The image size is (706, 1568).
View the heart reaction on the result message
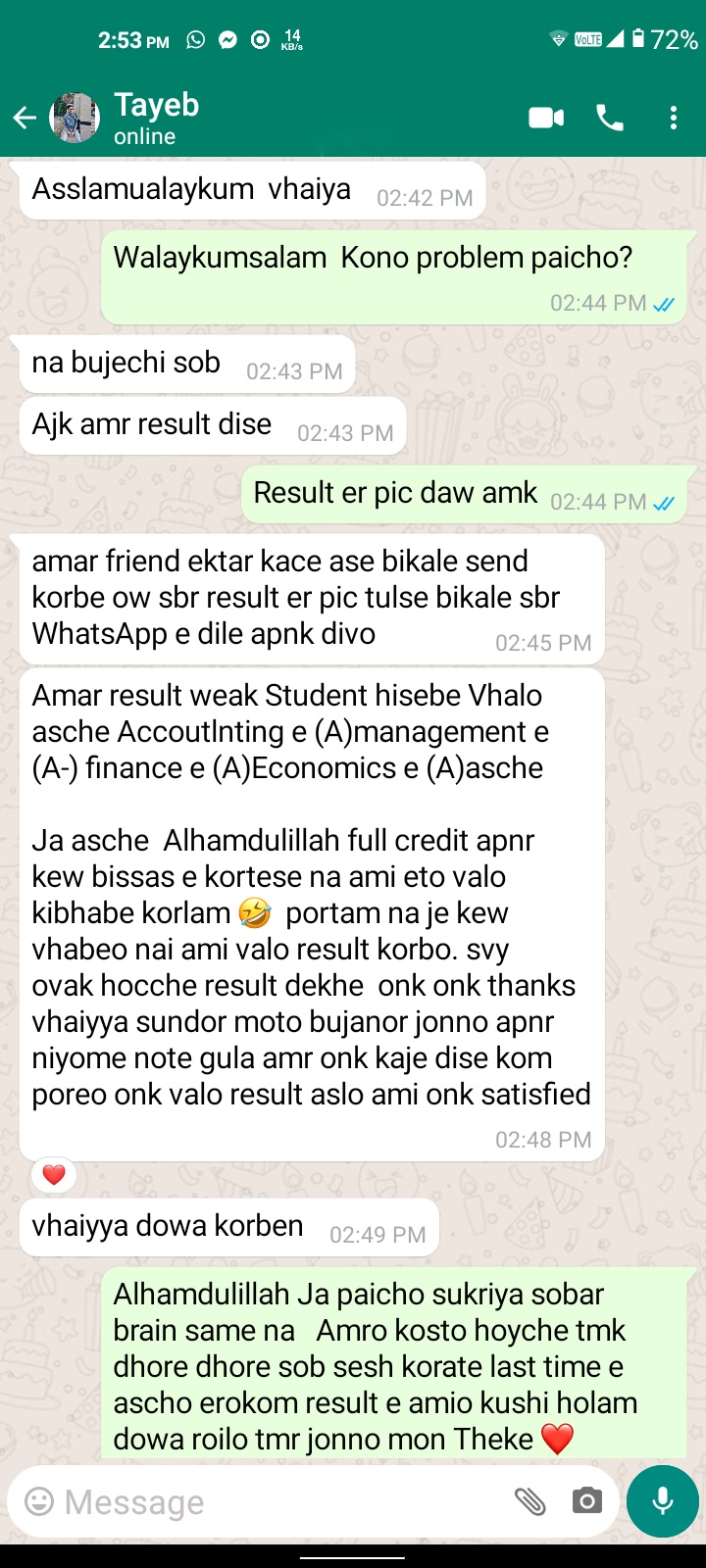coord(54,1174)
